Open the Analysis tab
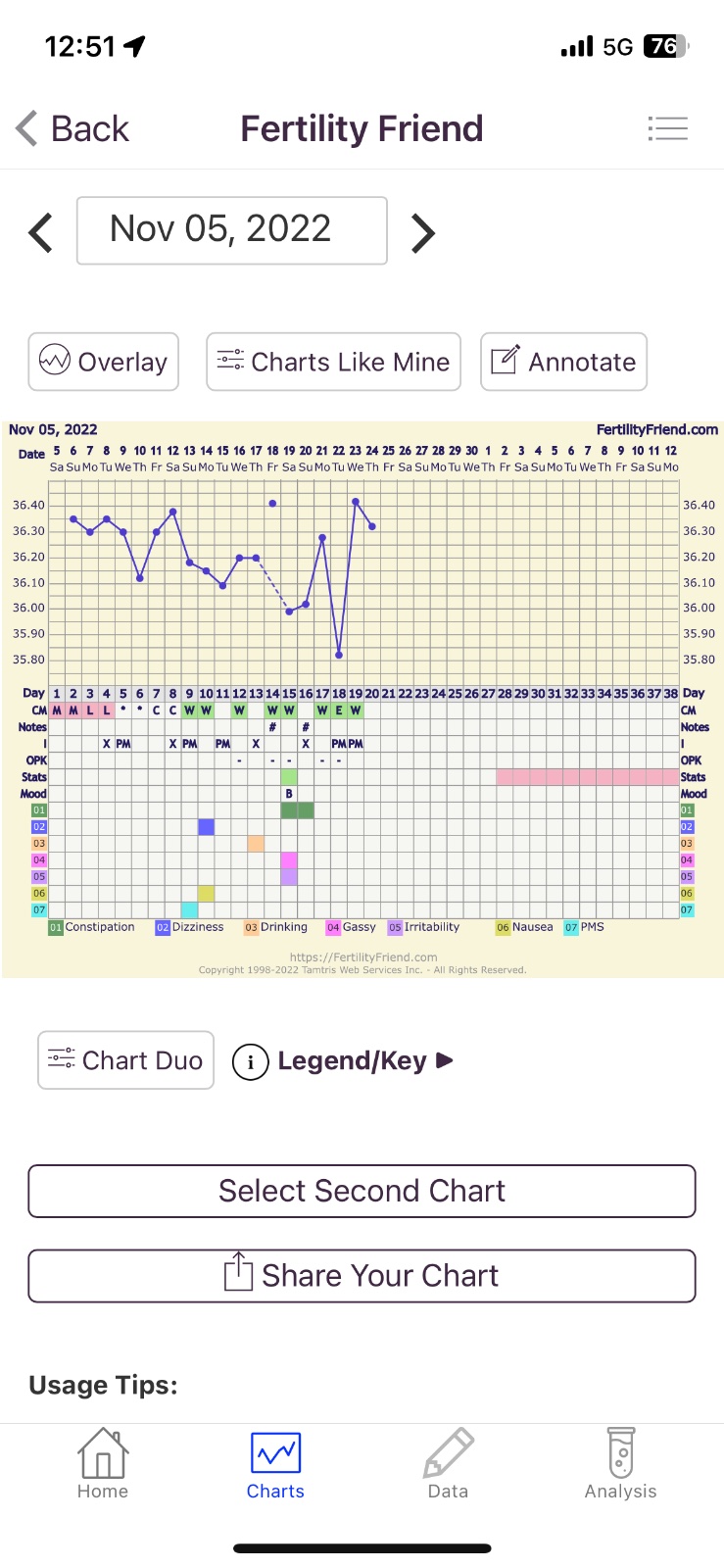 (620, 1464)
